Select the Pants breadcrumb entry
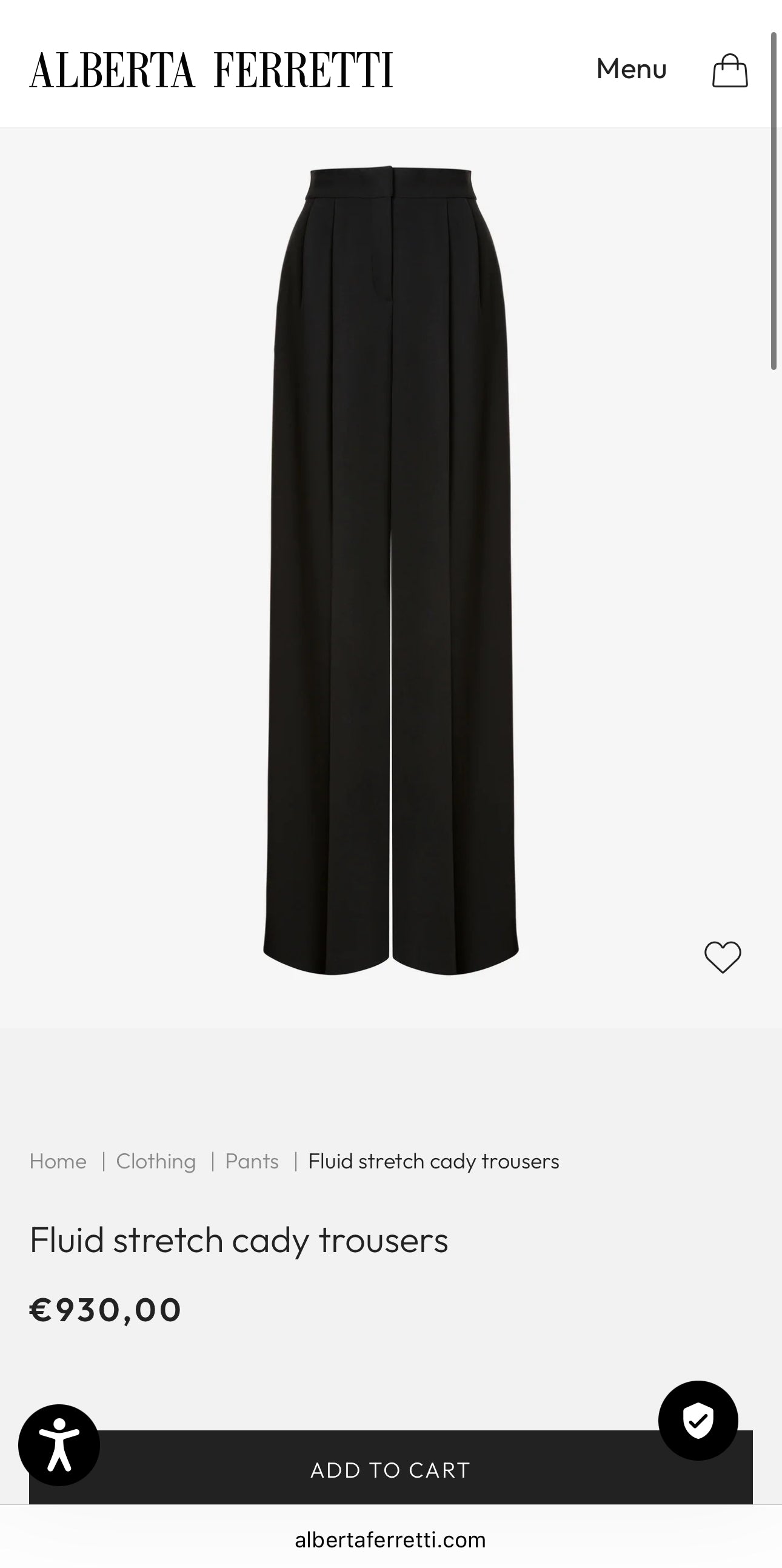 point(252,1161)
